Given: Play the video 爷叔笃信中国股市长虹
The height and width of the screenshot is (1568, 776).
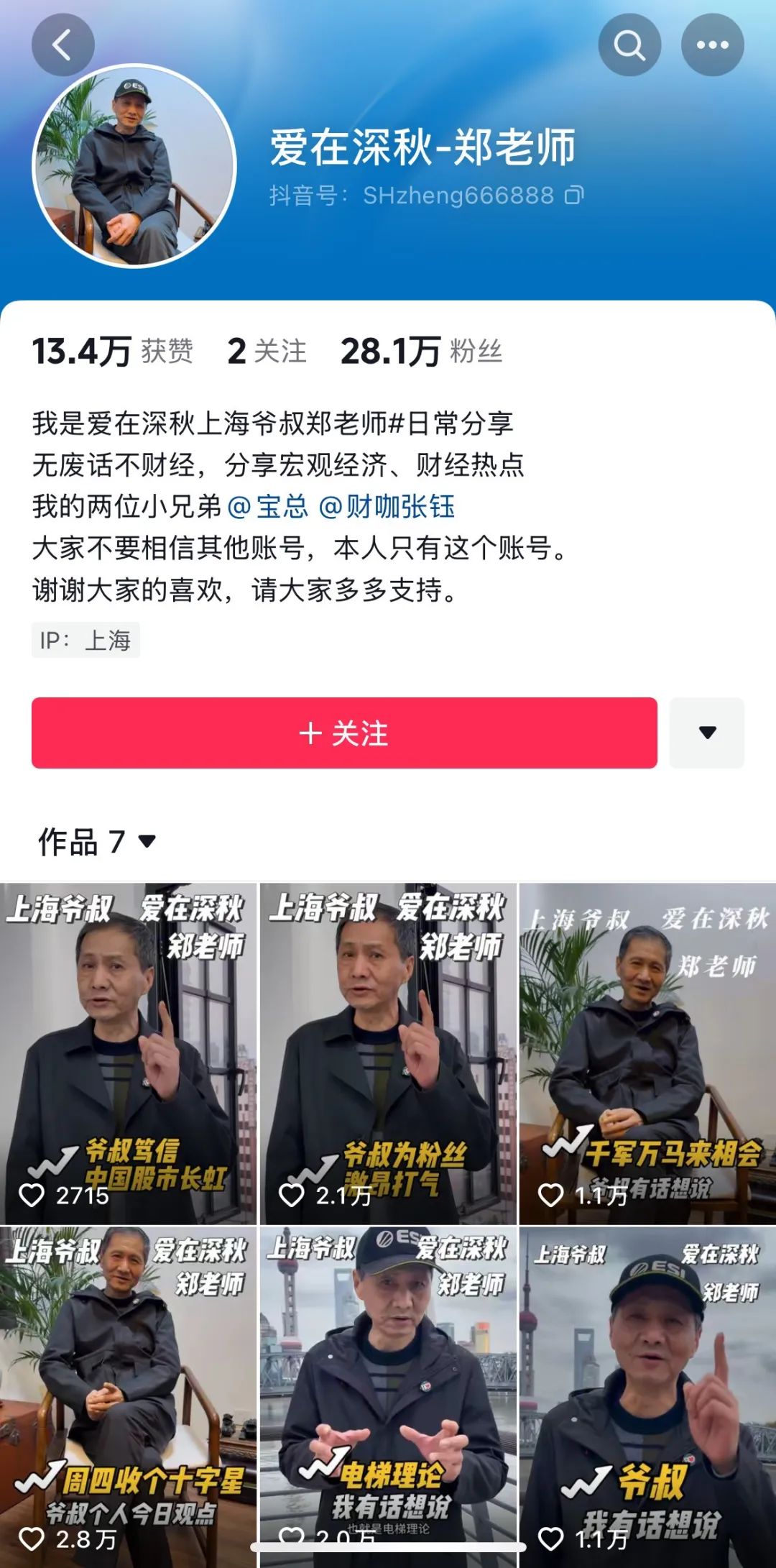Looking at the screenshot, I should [128, 1053].
